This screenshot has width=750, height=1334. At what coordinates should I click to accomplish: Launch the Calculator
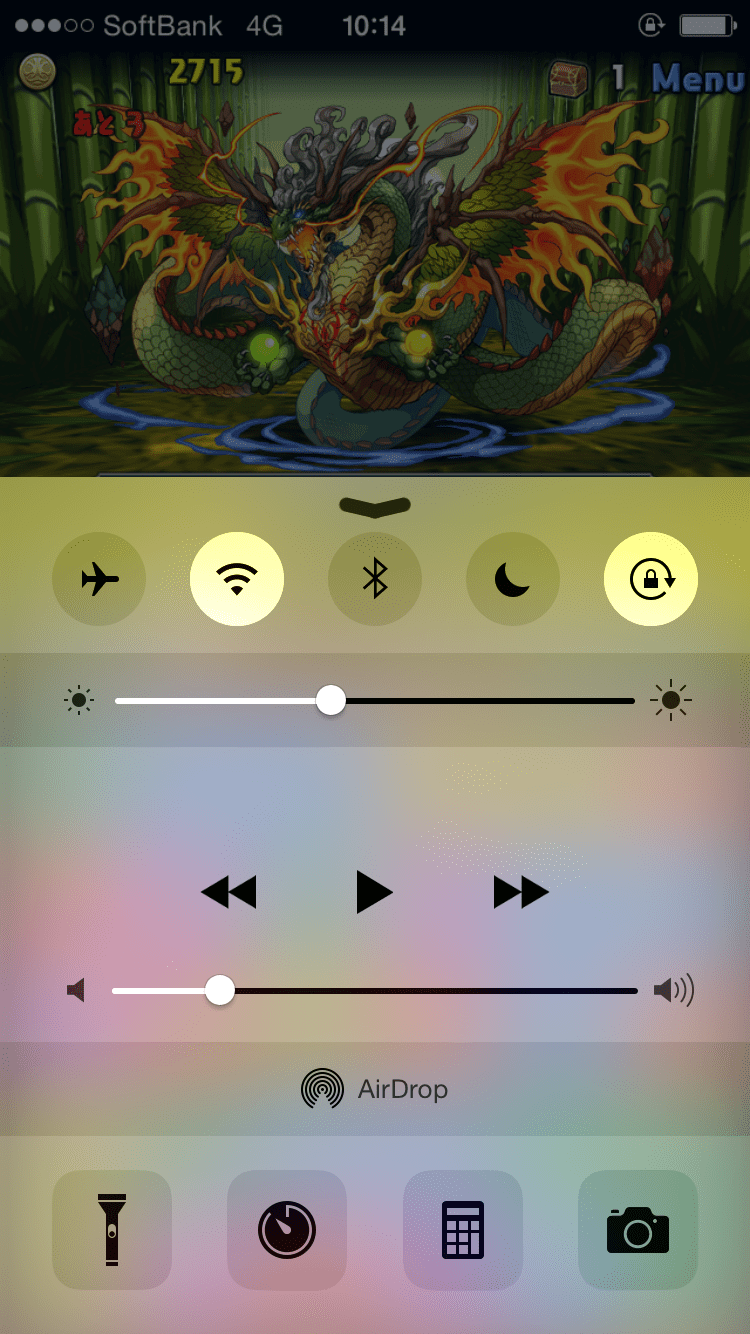(x=463, y=1230)
